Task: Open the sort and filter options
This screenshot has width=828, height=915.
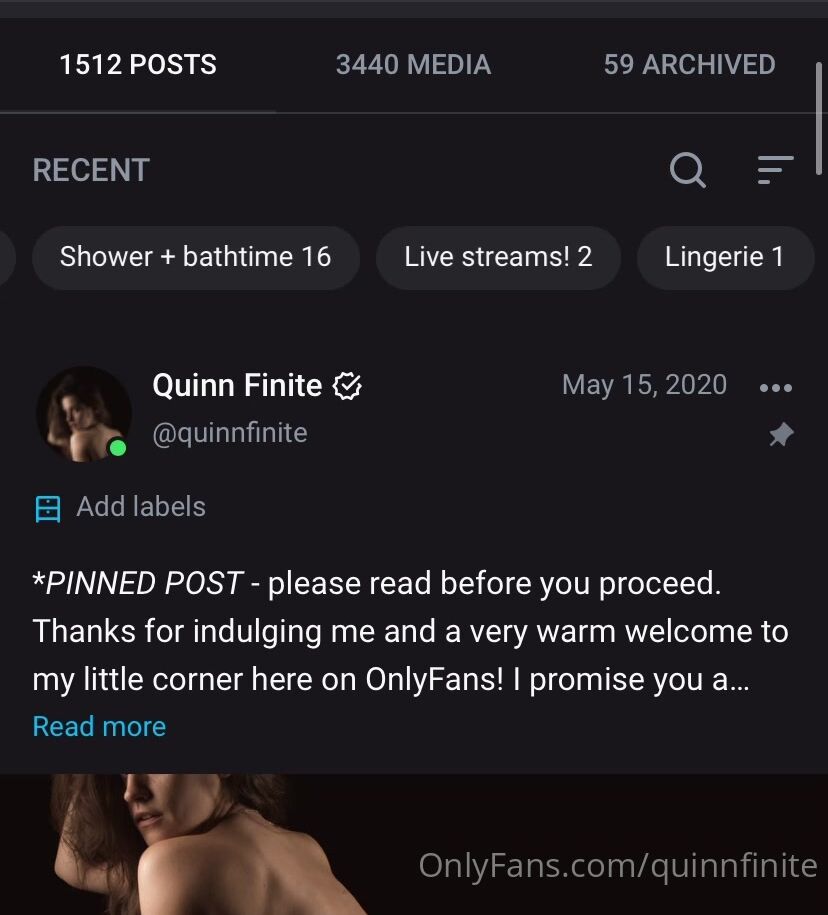Action: [775, 170]
